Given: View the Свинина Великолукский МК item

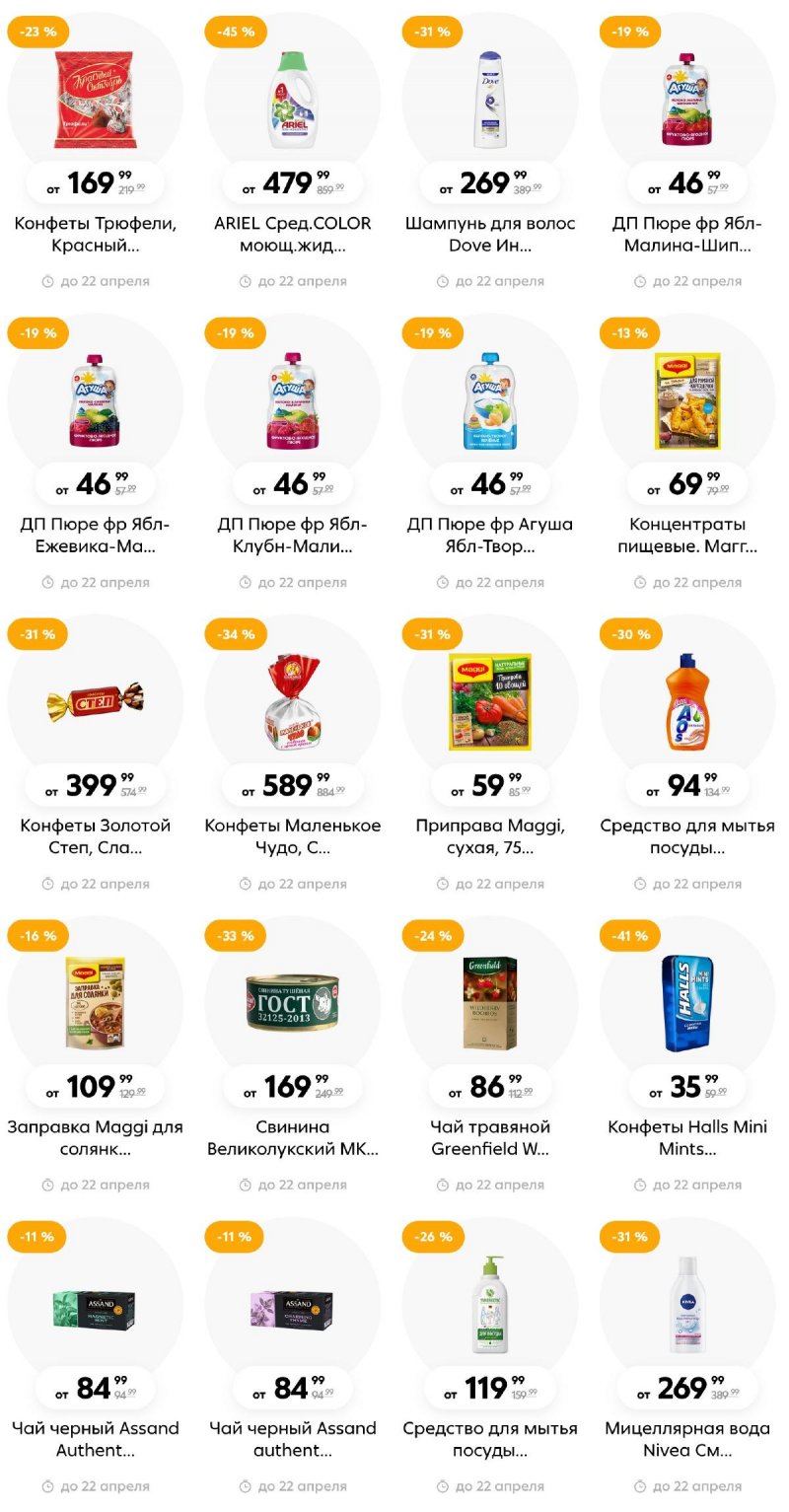Looking at the screenshot, I should pos(293,1003).
